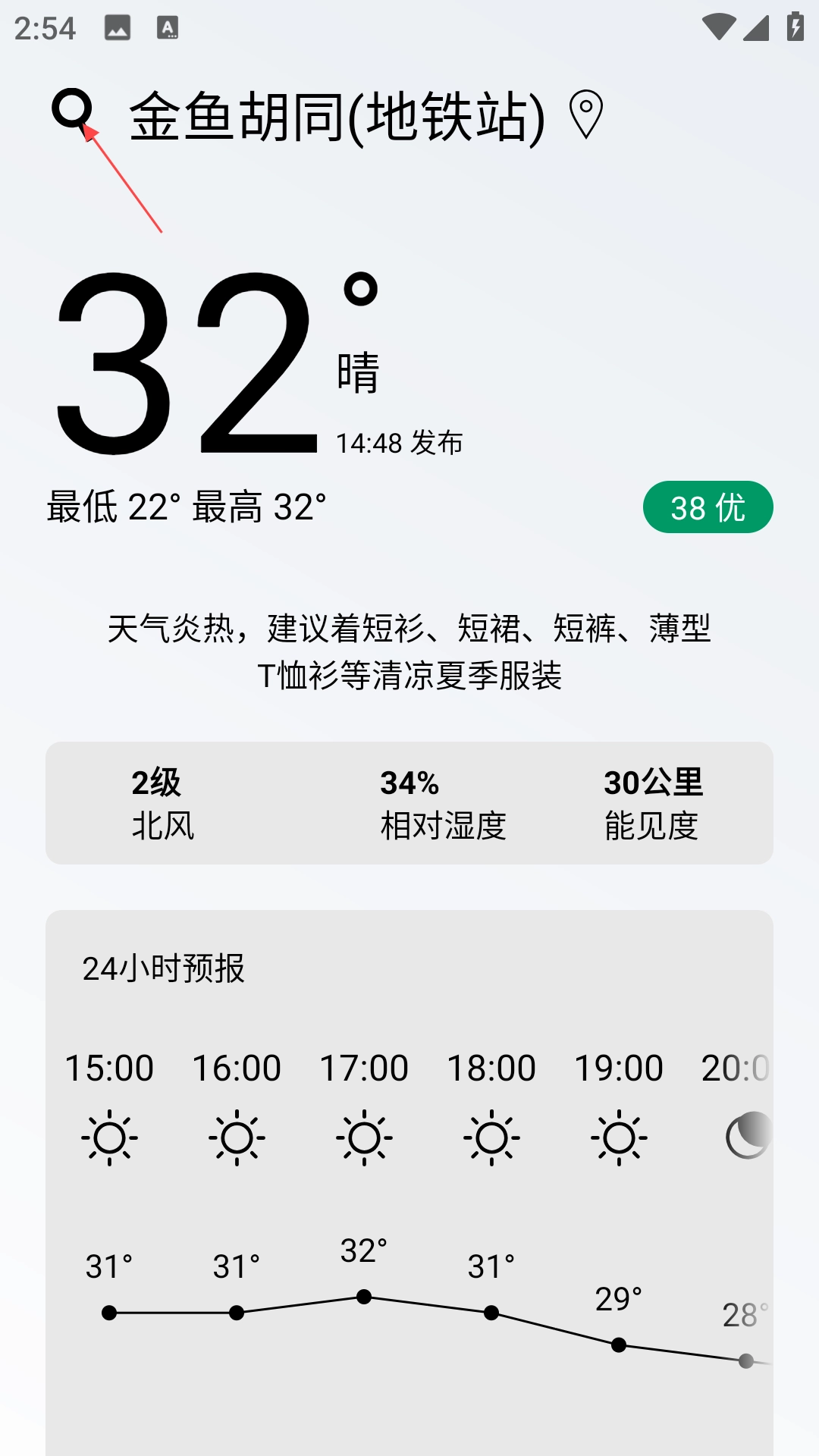Open the city search magnifier icon
The height and width of the screenshot is (1456, 819).
click(73, 111)
